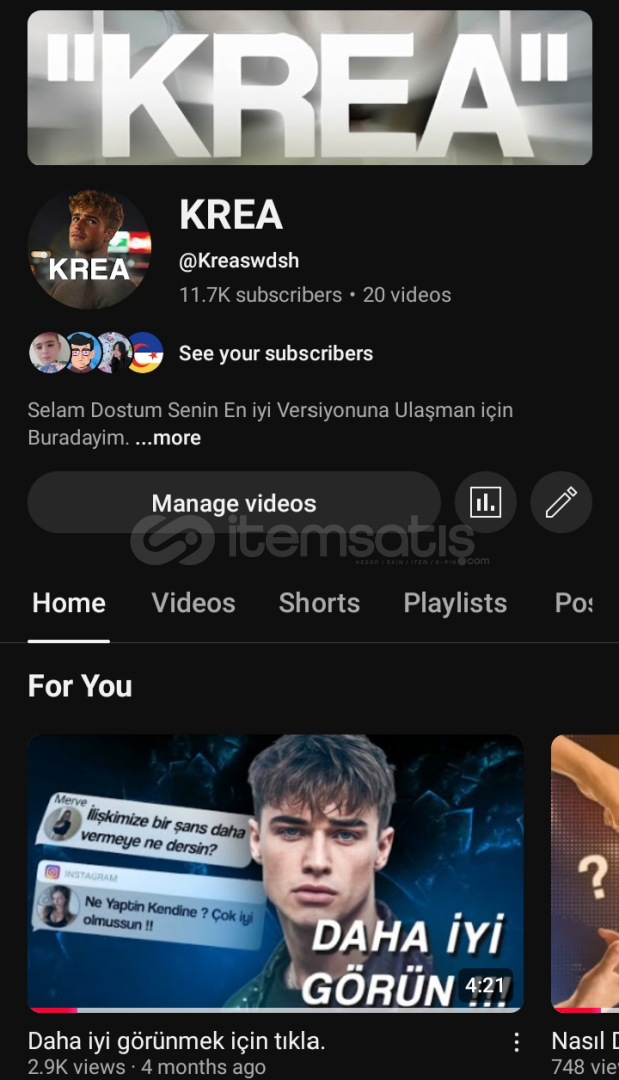The height and width of the screenshot is (1080, 619).
Task: Switch to the Shorts tab
Action: 319,603
